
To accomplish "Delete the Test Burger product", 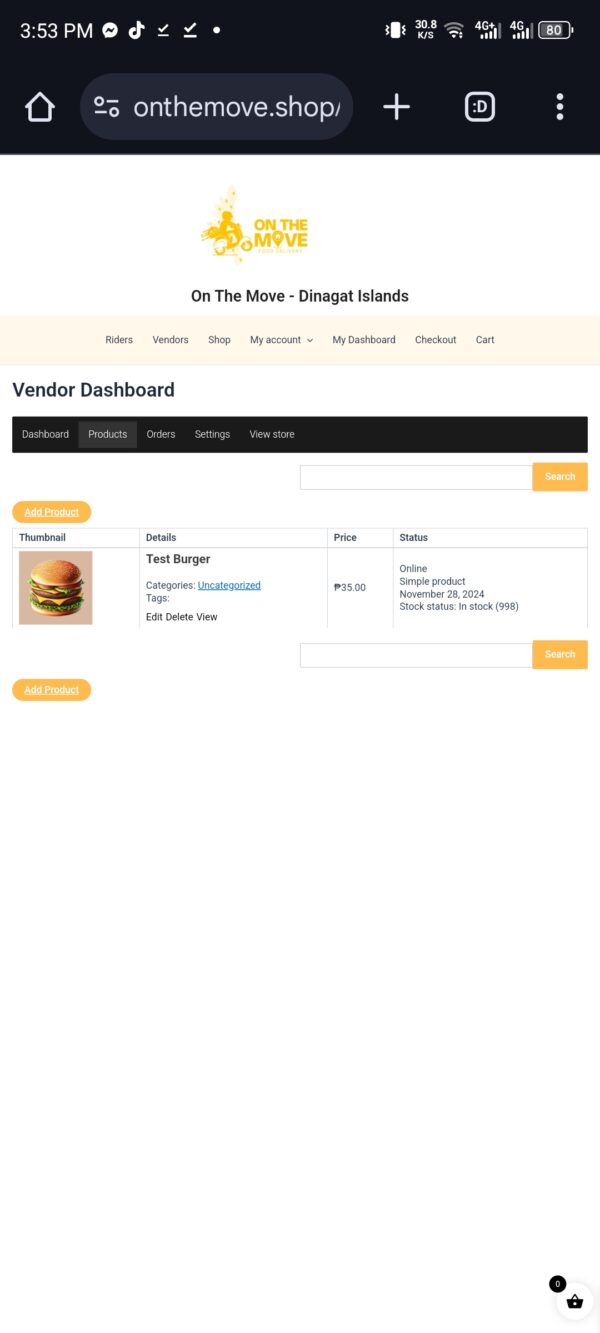I will click(179, 617).
